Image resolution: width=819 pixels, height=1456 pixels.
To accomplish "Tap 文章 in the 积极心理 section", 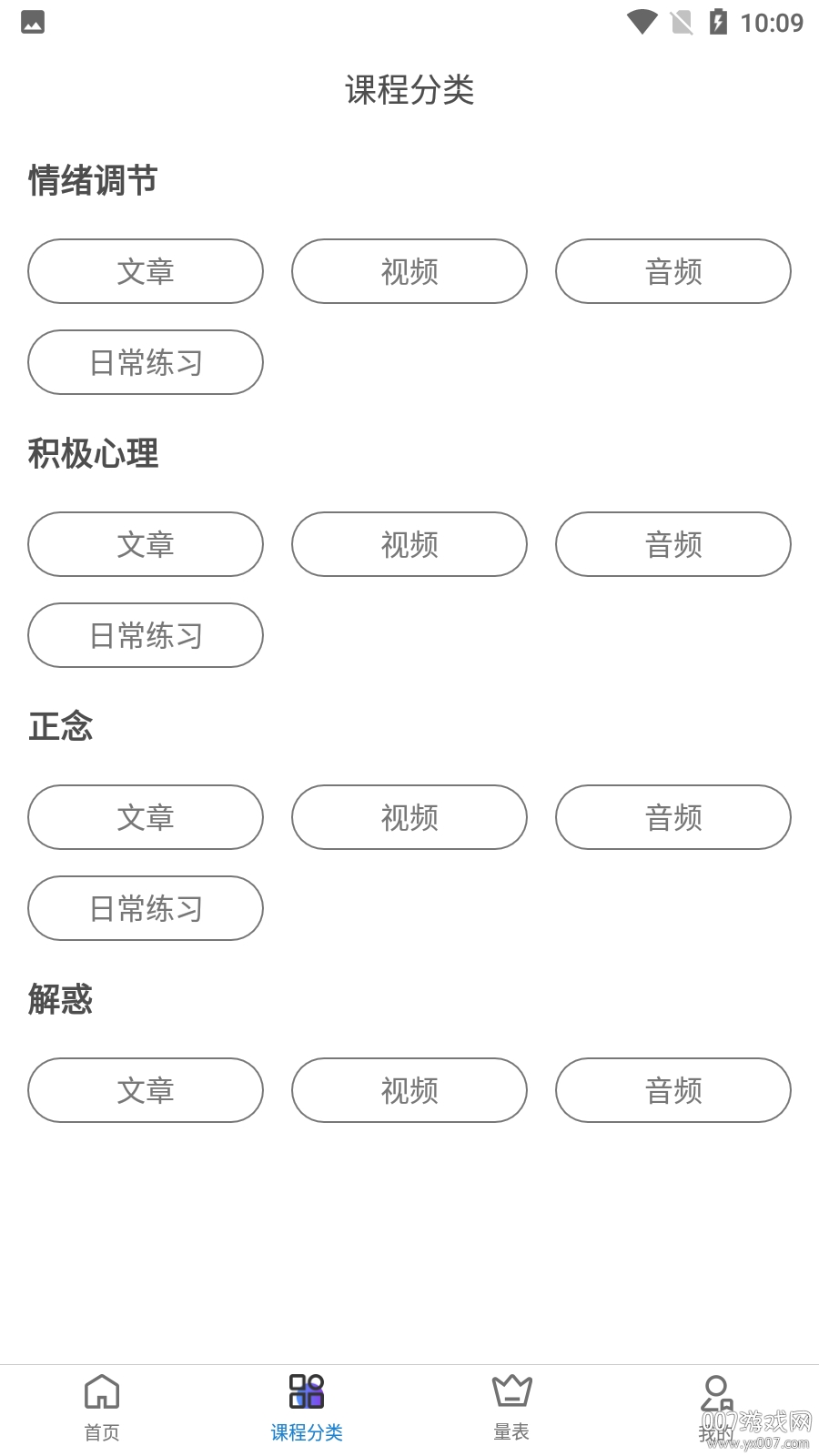I will click(146, 544).
